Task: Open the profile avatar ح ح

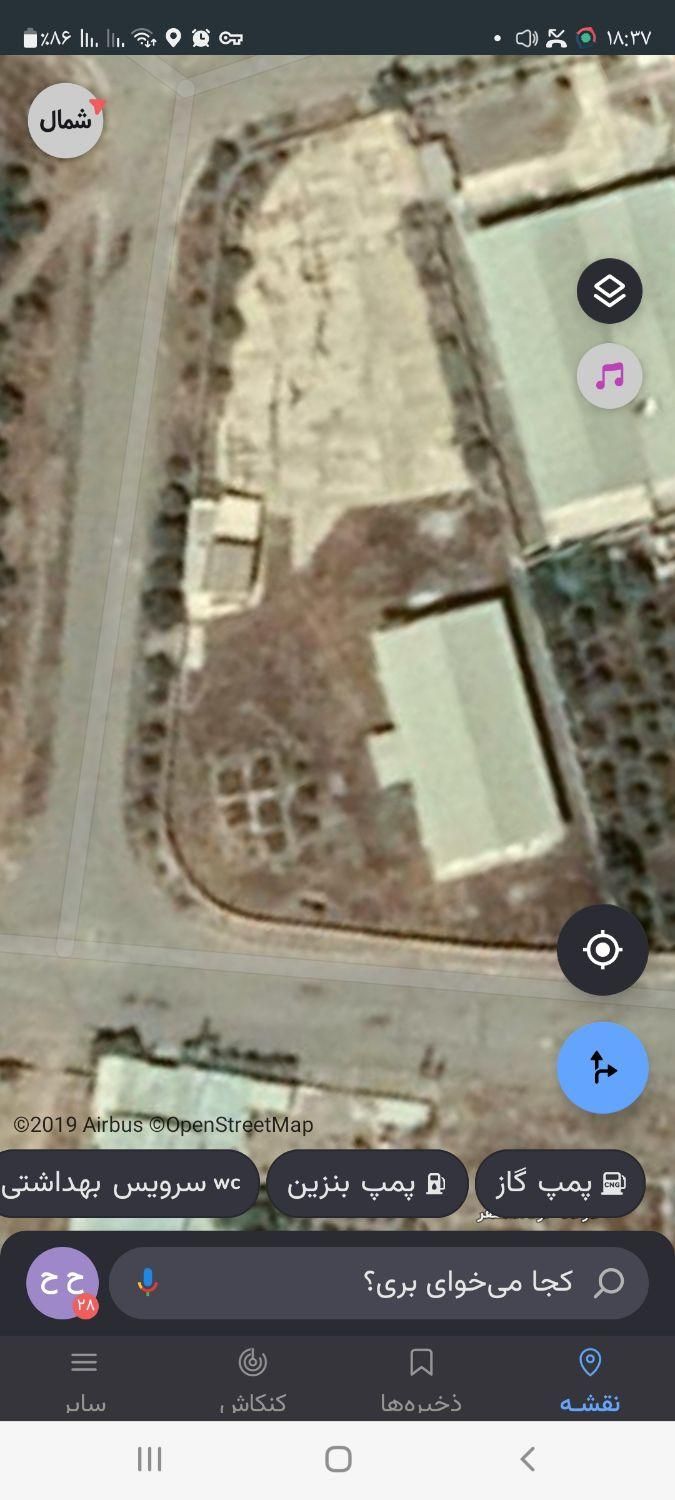Action: pos(63,1282)
